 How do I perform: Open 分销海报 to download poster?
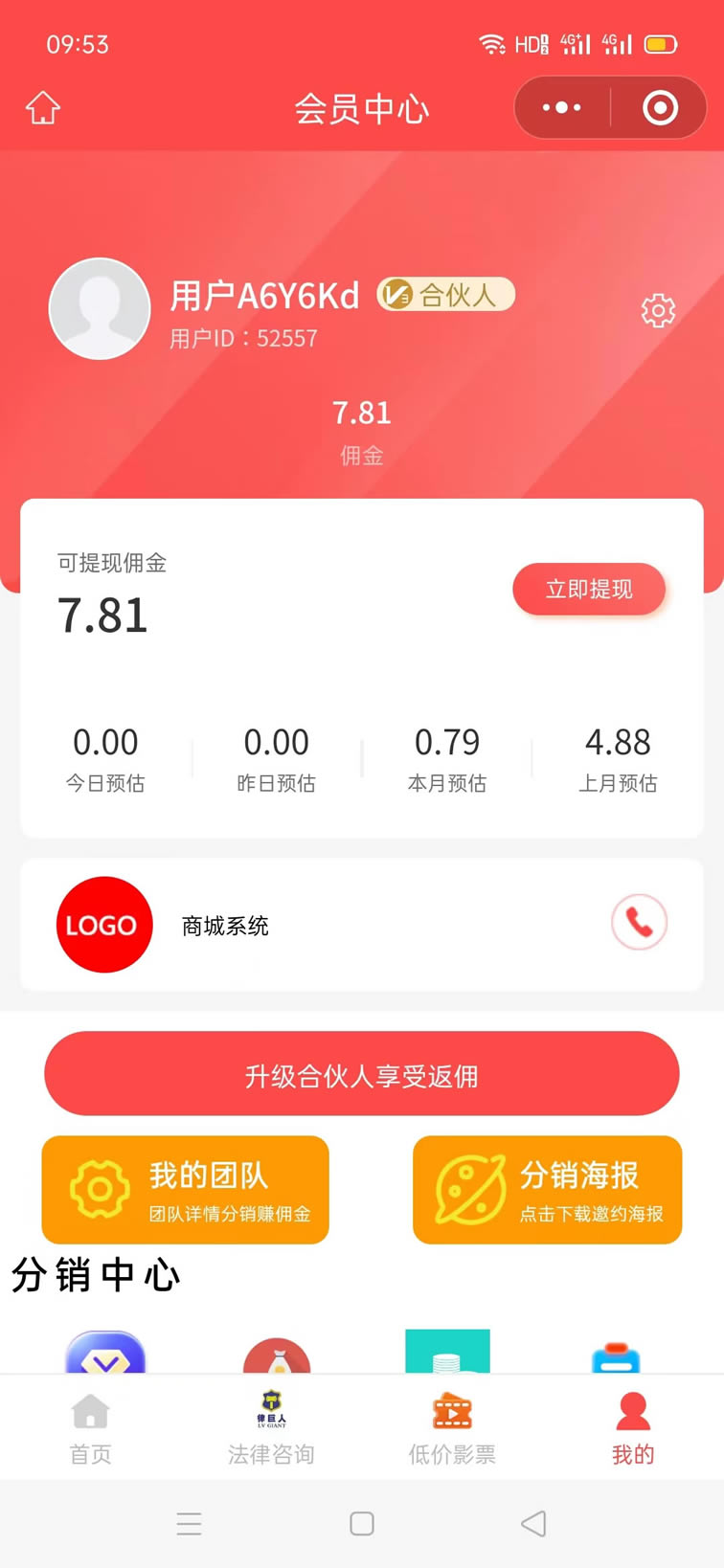pyautogui.click(x=548, y=1190)
